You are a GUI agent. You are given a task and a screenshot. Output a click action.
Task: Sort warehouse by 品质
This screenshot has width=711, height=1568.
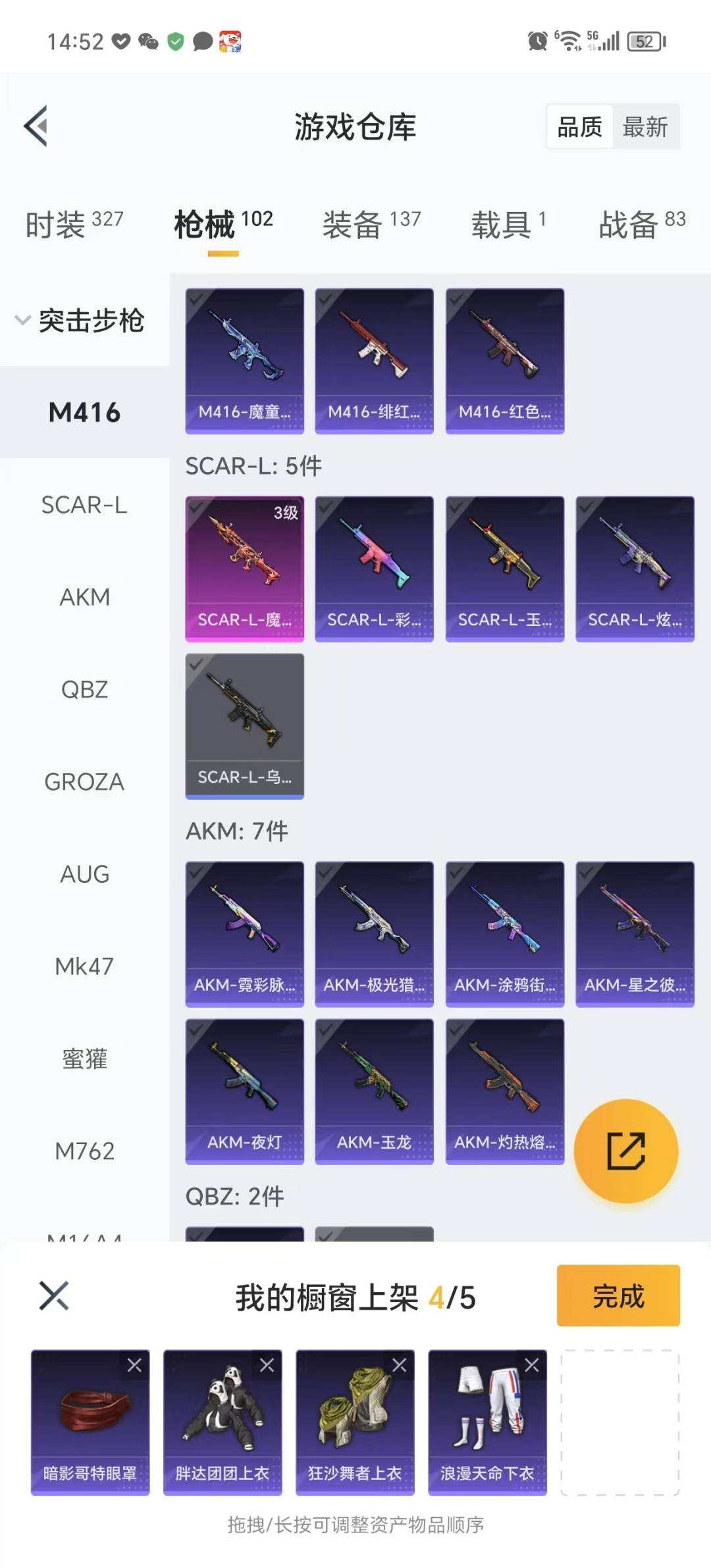point(579,126)
